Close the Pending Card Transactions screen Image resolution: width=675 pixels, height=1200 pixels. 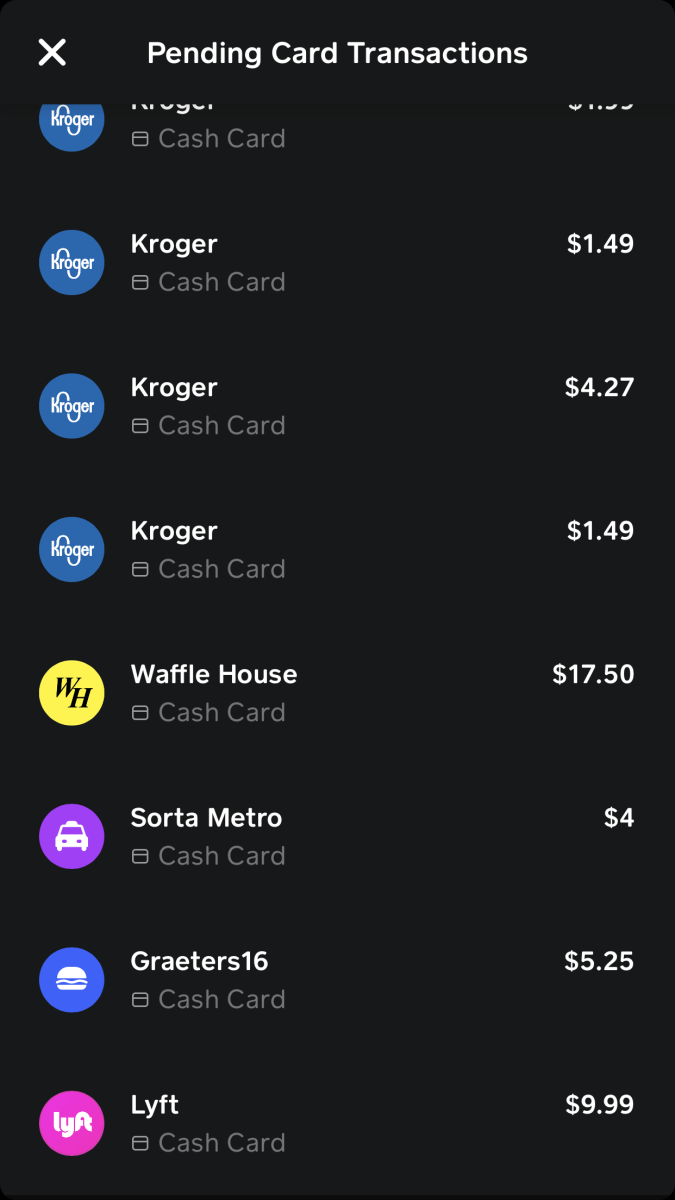(x=52, y=53)
